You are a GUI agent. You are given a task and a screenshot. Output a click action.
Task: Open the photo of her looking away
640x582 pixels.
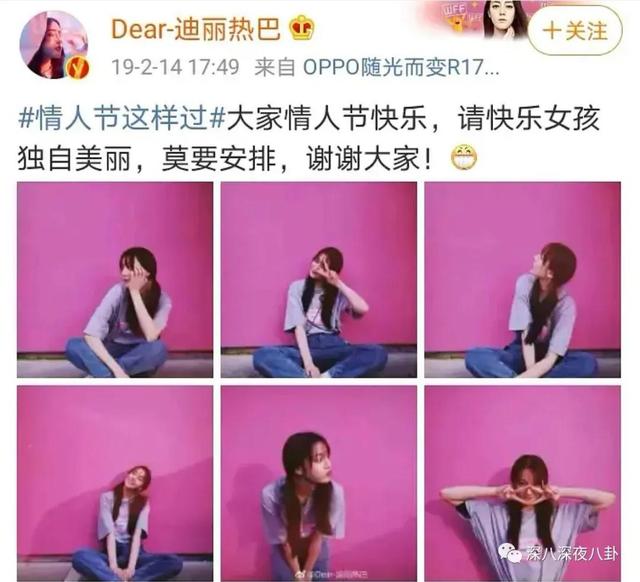(x=523, y=280)
